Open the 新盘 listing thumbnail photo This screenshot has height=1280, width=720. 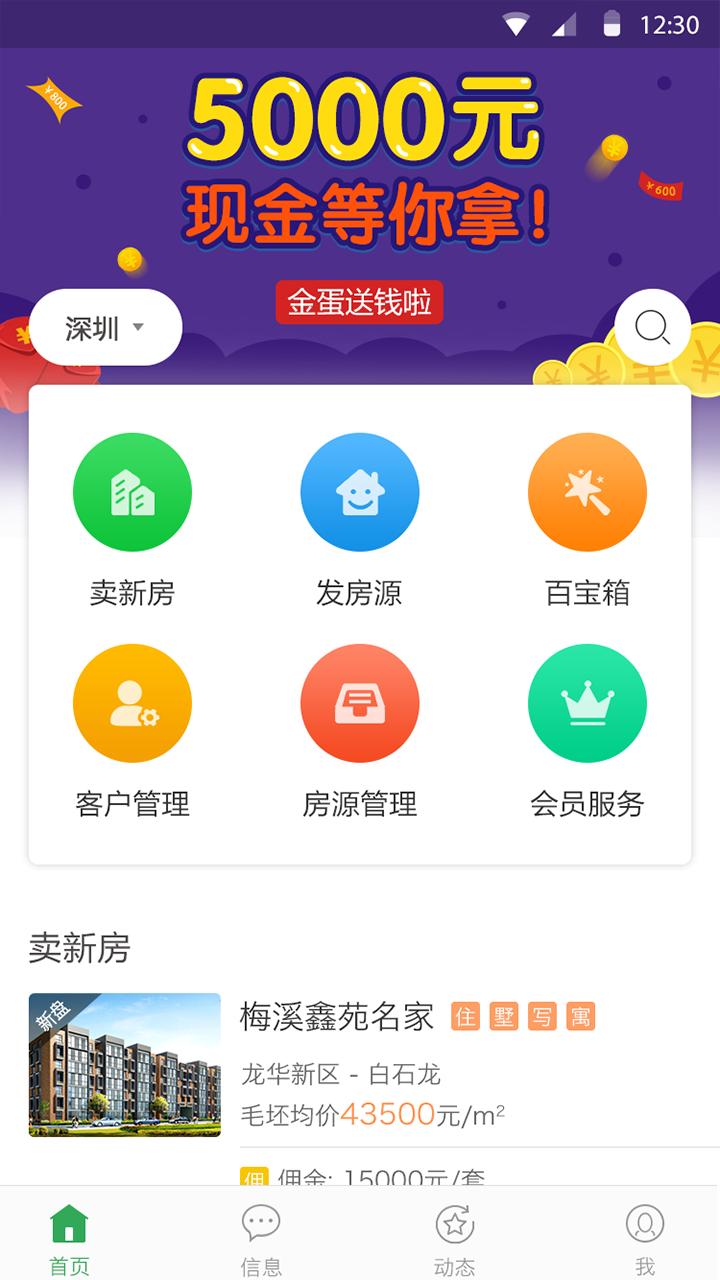pos(124,1065)
